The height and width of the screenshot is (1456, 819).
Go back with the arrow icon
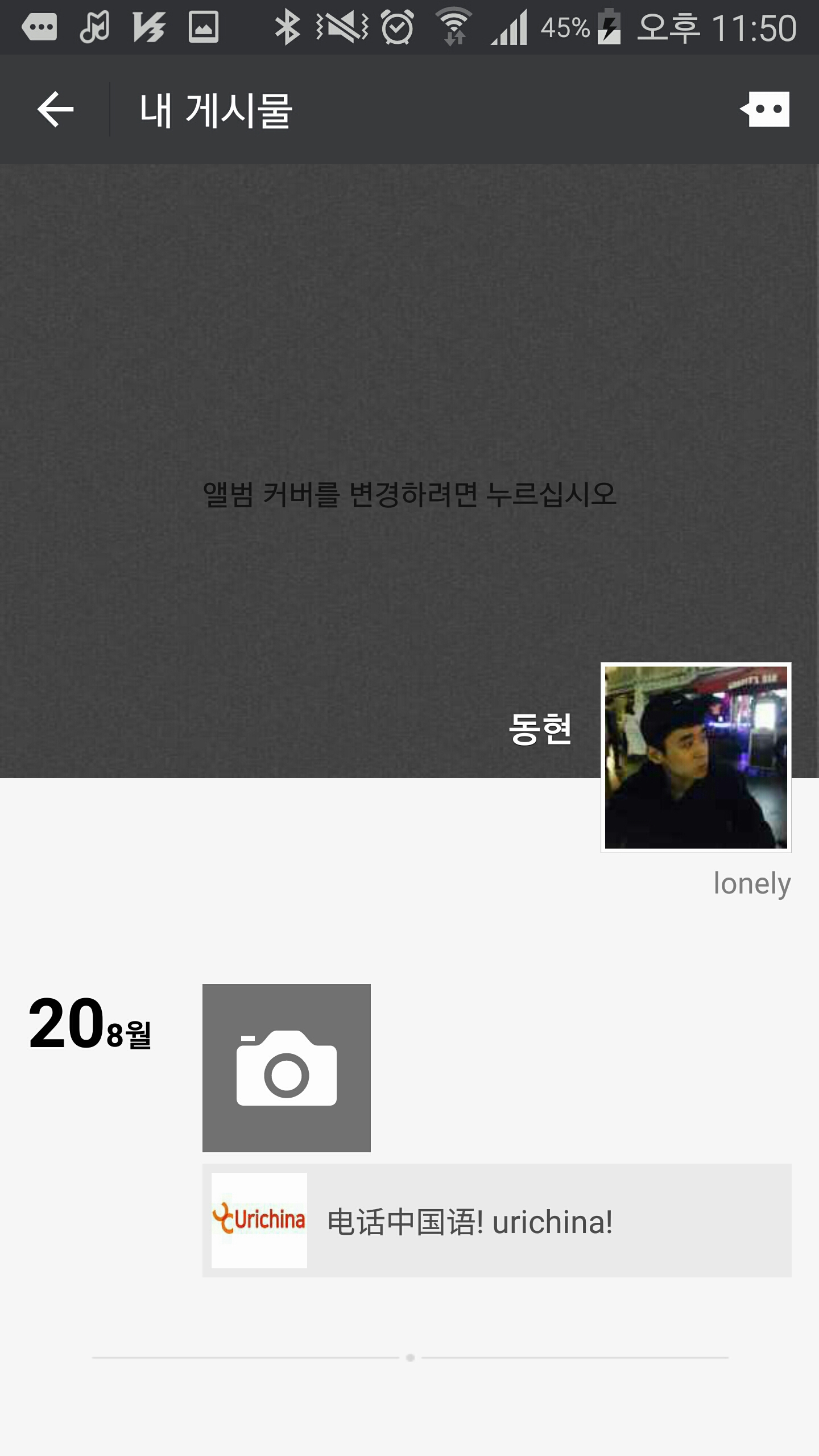tap(55, 109)
